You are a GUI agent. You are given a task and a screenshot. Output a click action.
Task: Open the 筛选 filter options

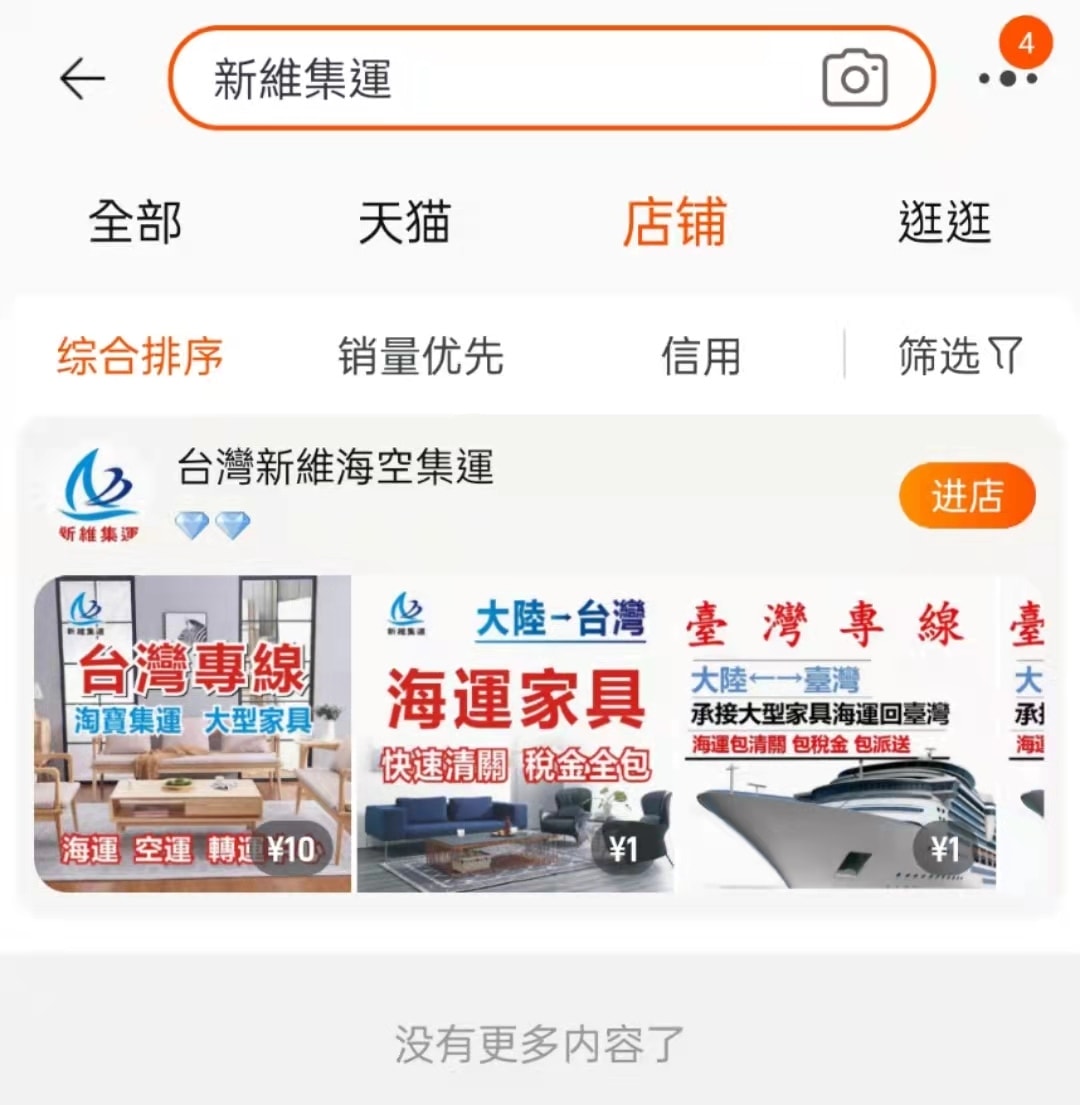tap(960, 357)
